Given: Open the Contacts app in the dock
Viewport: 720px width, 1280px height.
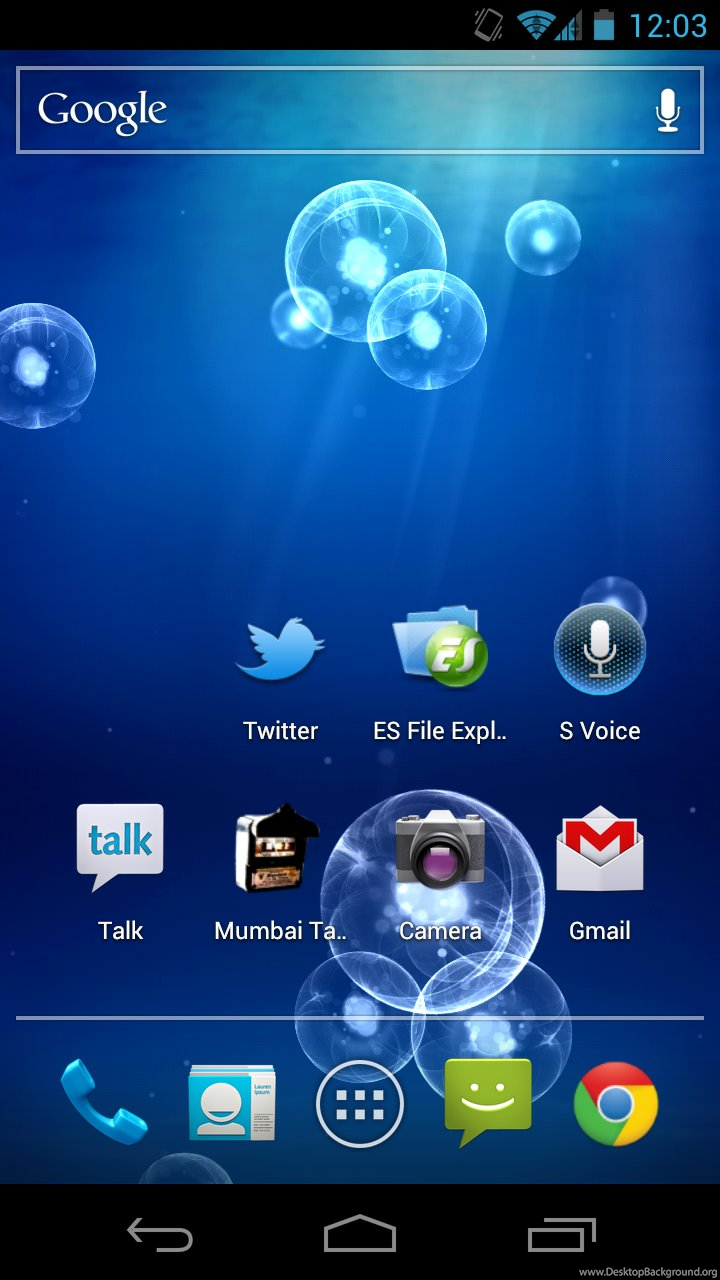Looking at the screenshot, I should pos(232,1102).
